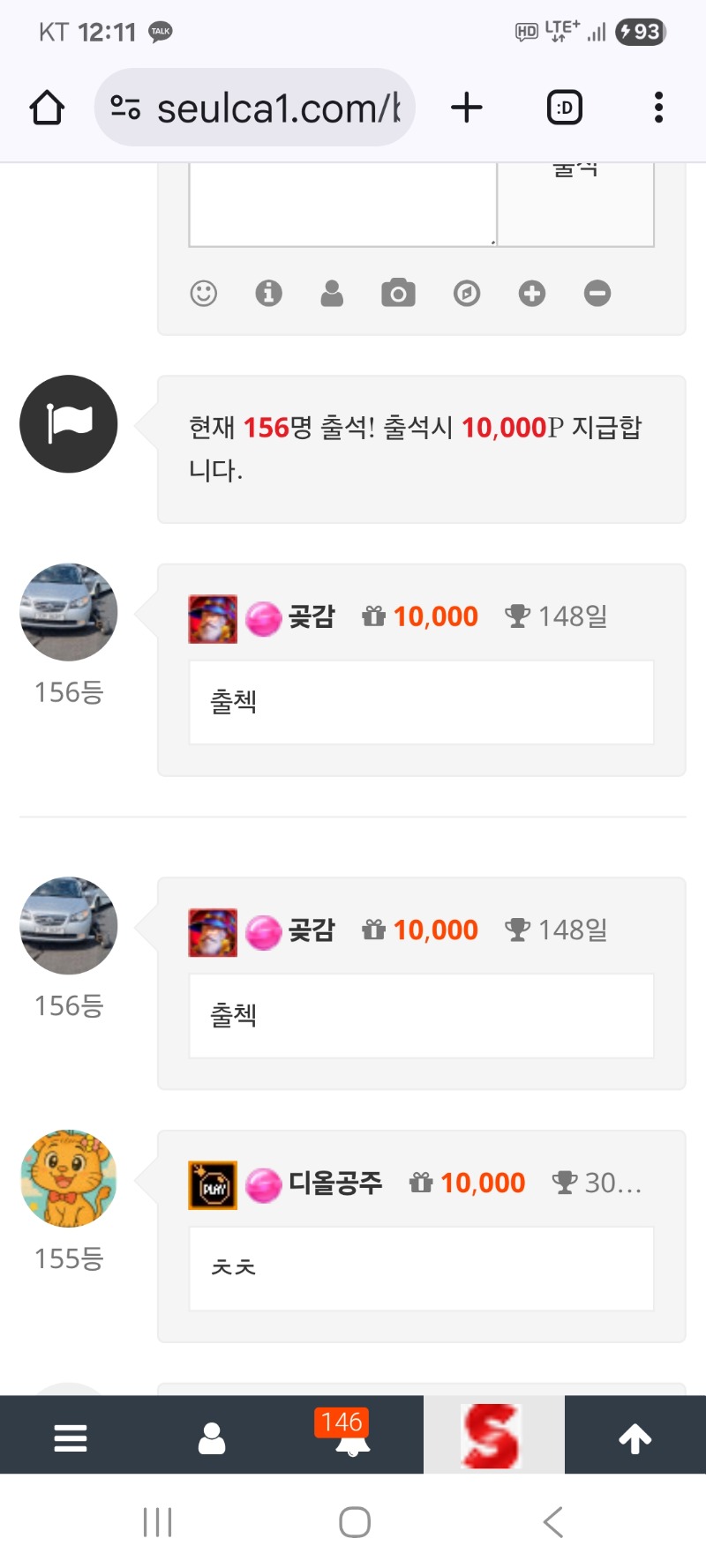Screen dimensions: 706x1568
Task: Open the hamburger menu in bottom bar
Action: (x=71, y=1437)
